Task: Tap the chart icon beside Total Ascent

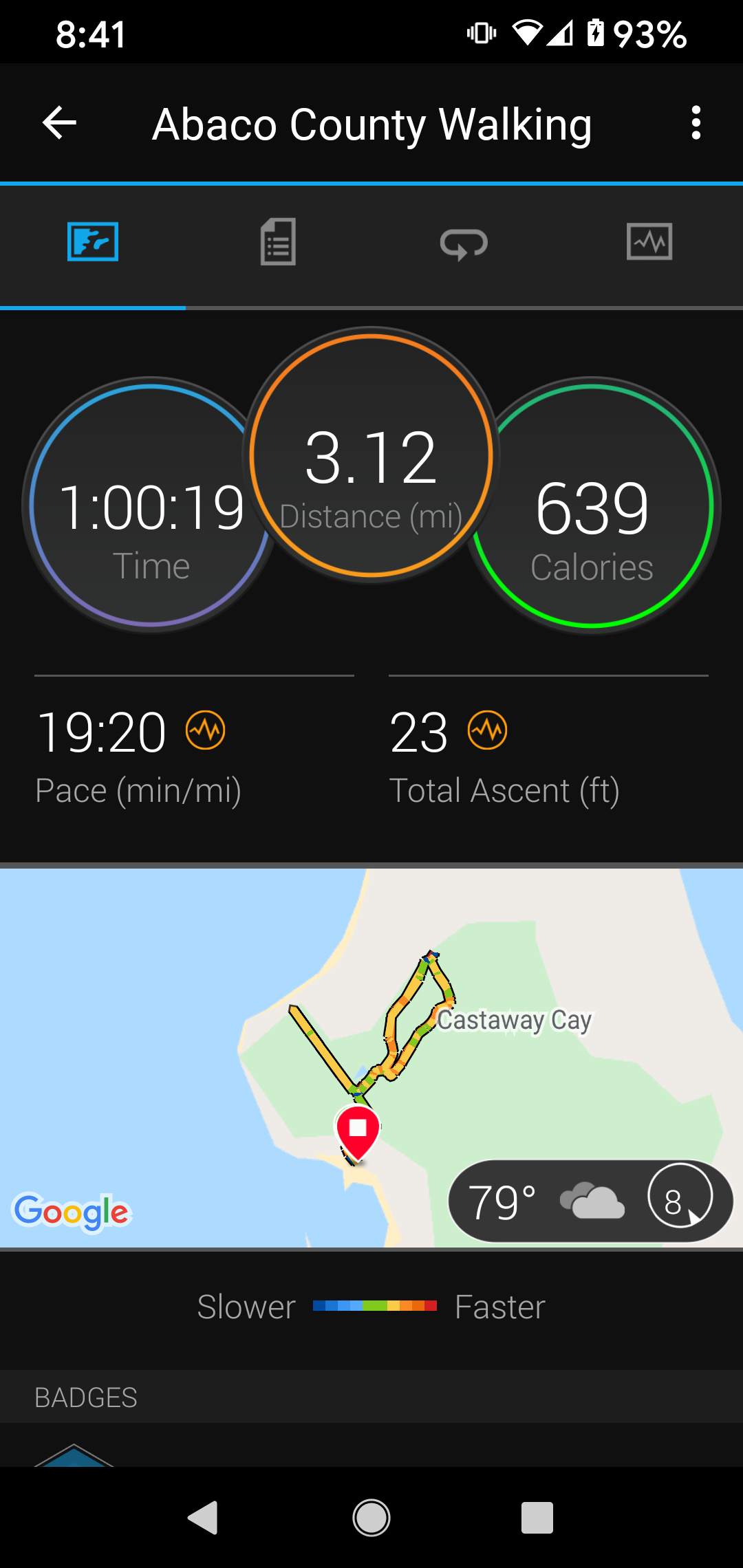Action: (488, 730)
